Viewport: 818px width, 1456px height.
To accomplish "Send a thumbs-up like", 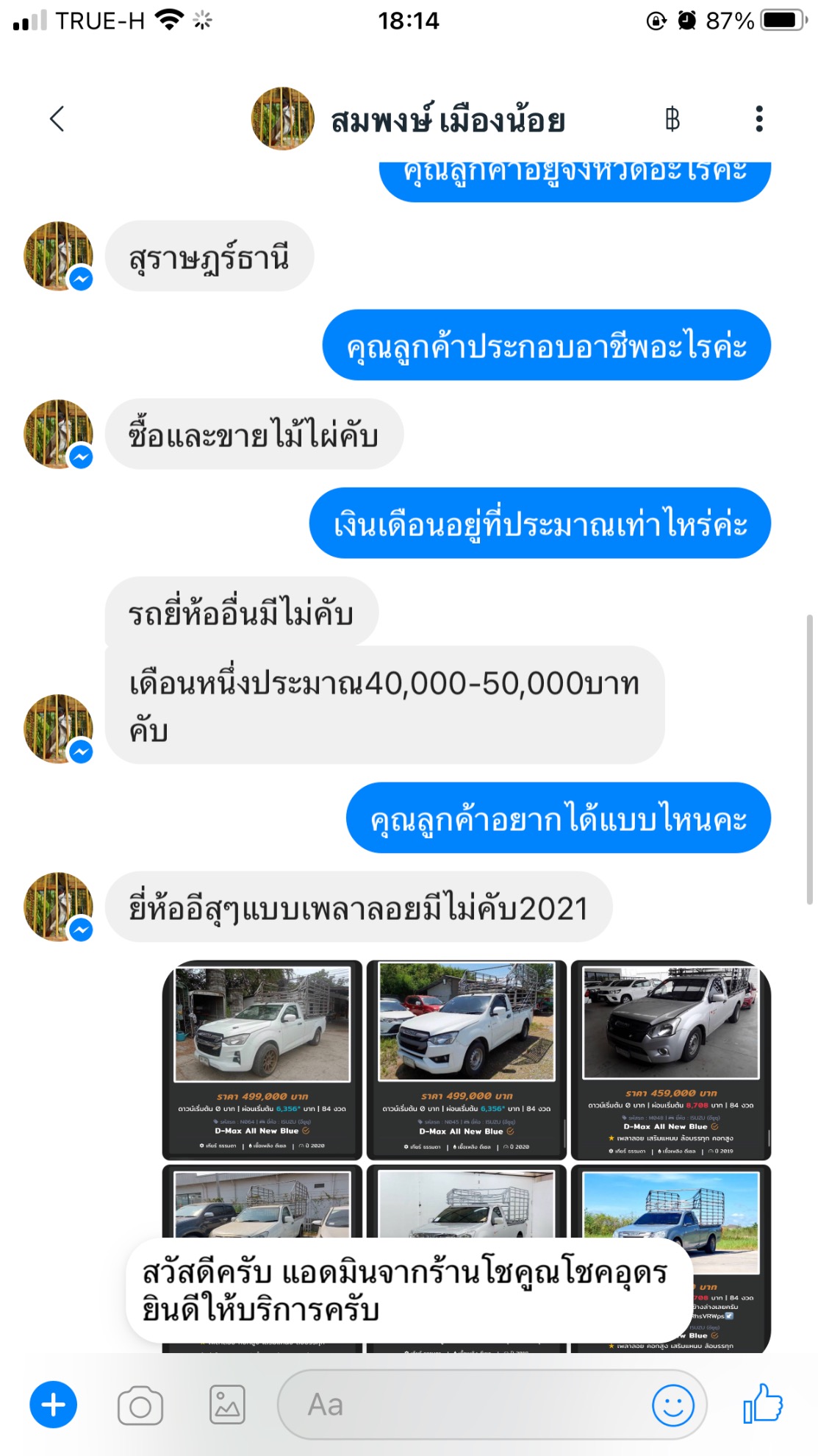I will (x=763, y=1403).
